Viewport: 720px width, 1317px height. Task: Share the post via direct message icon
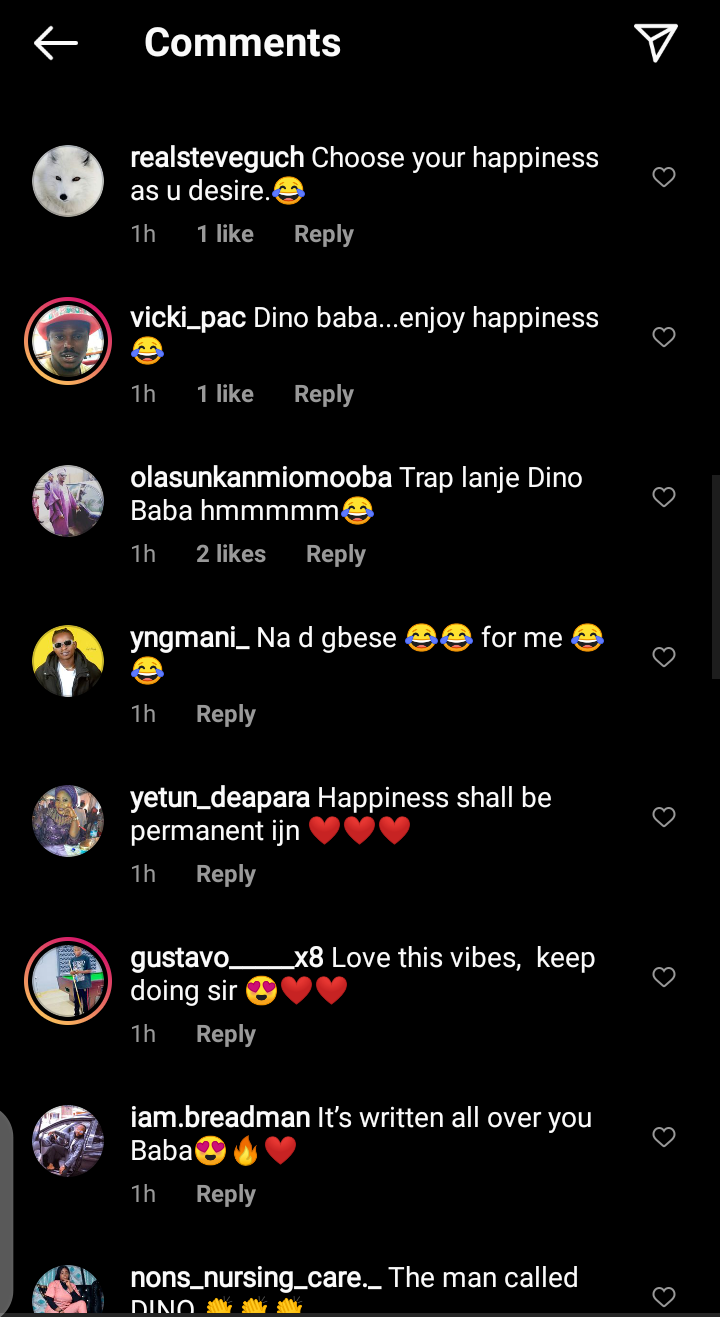click(x=656, y=43)
